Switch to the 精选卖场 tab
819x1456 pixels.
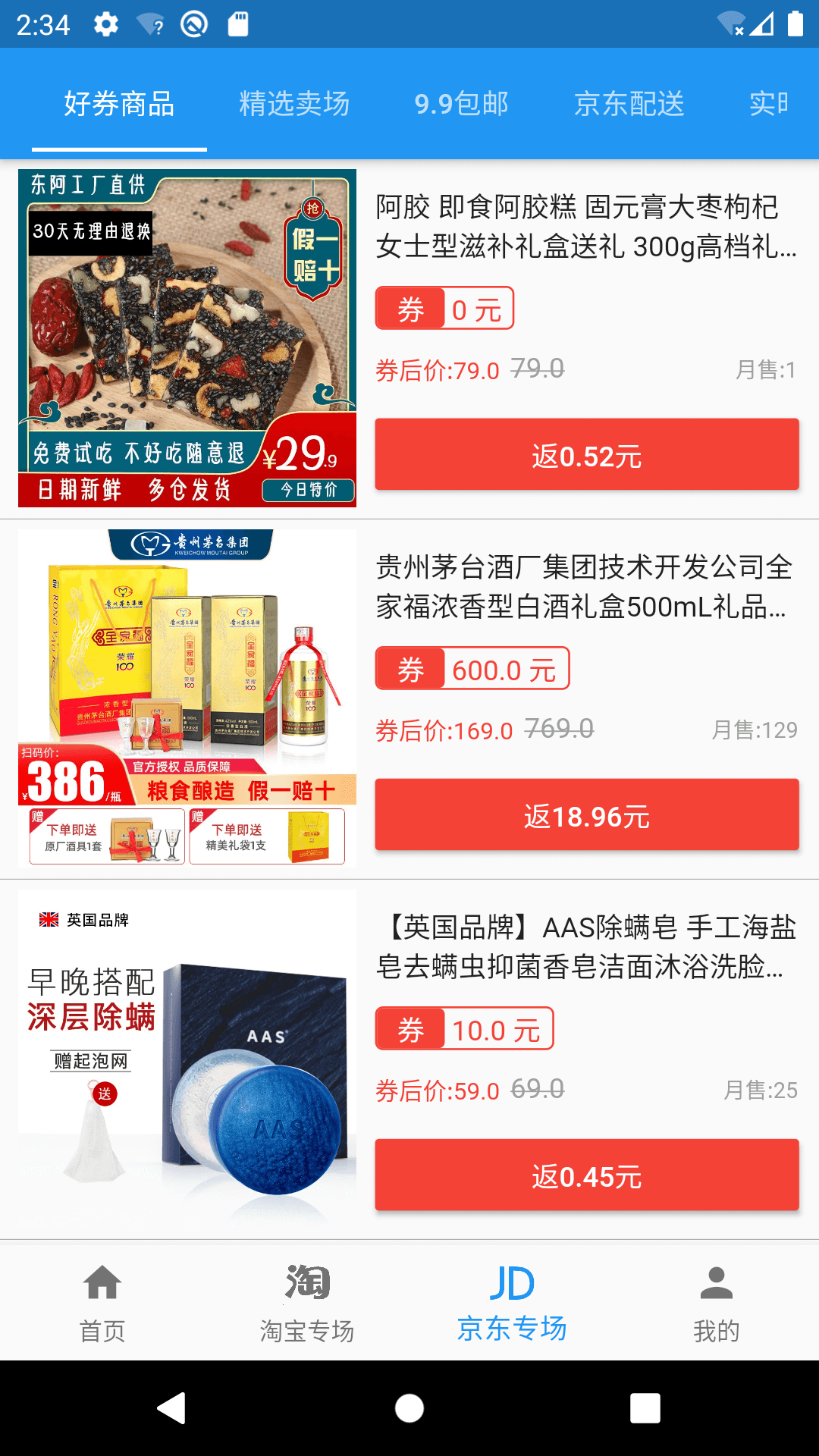294,104
